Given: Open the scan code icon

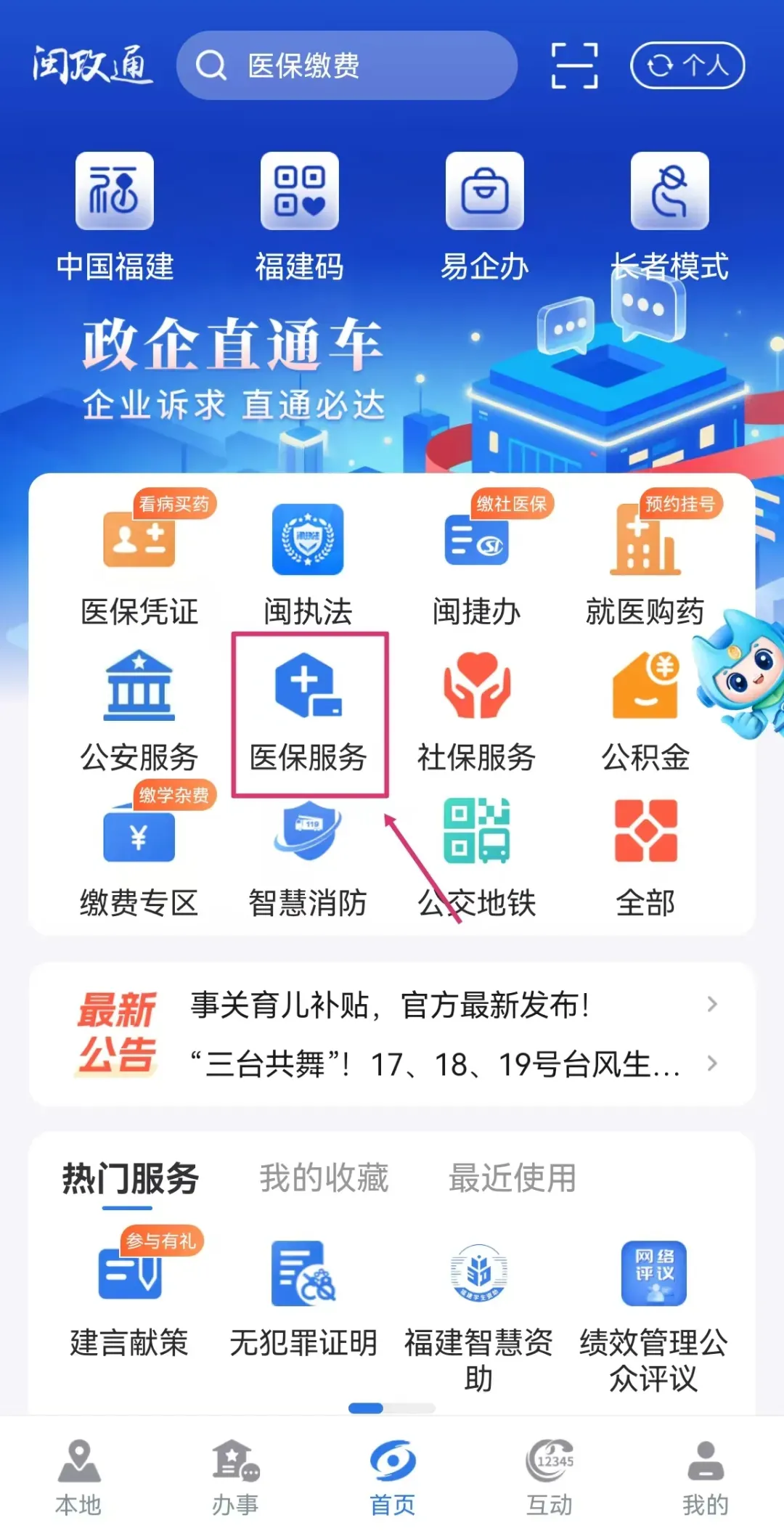Looking at the screenshot, I should pos(574,65).
